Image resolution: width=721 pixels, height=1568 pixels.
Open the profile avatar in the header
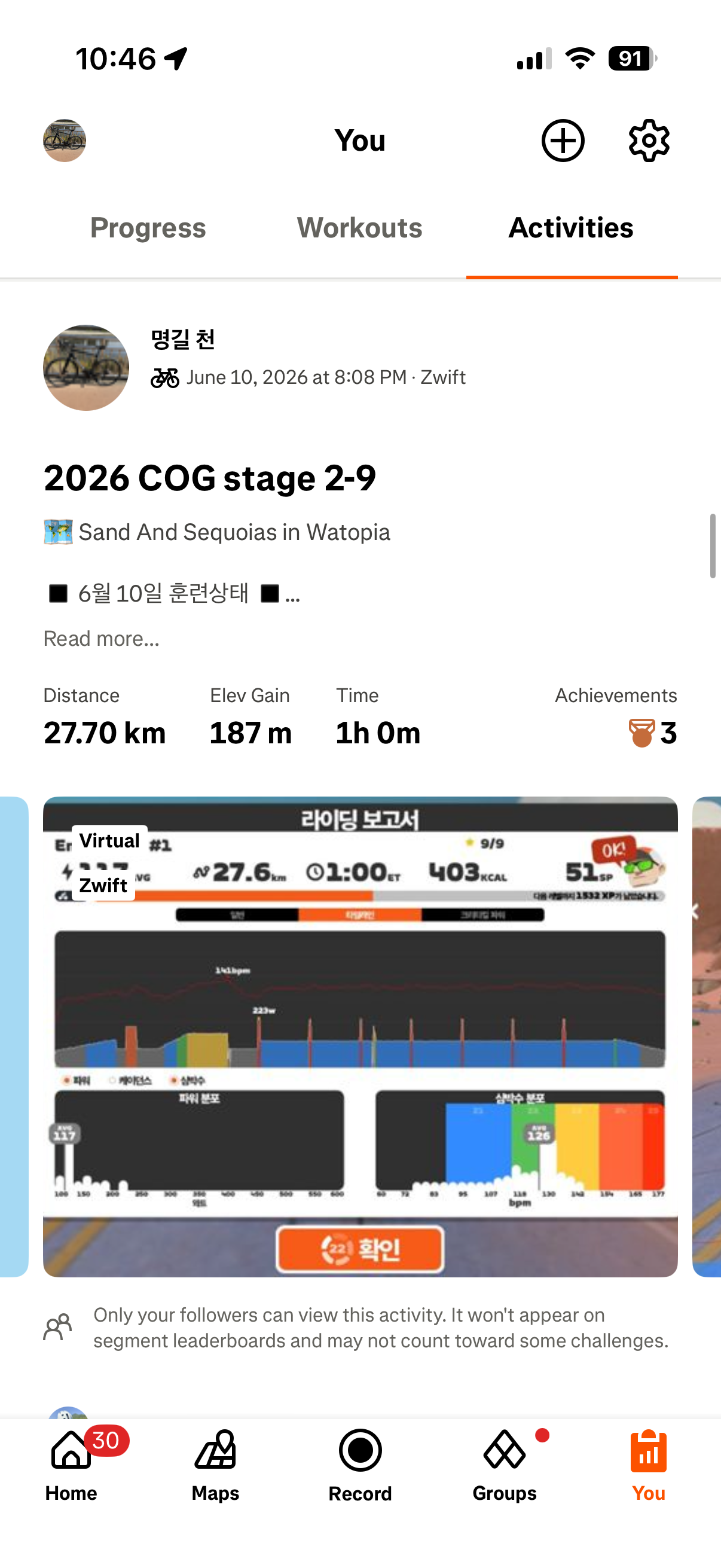click(x=65, y=141)
